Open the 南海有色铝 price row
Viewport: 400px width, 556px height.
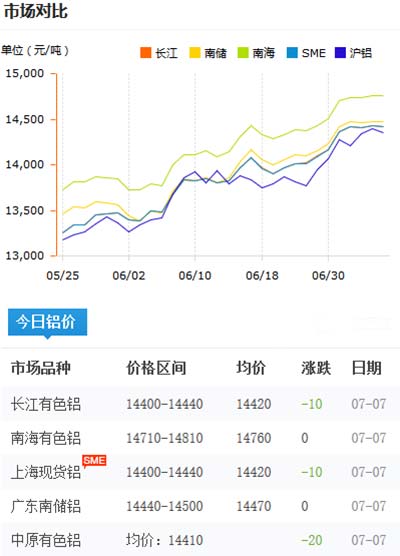200,438
